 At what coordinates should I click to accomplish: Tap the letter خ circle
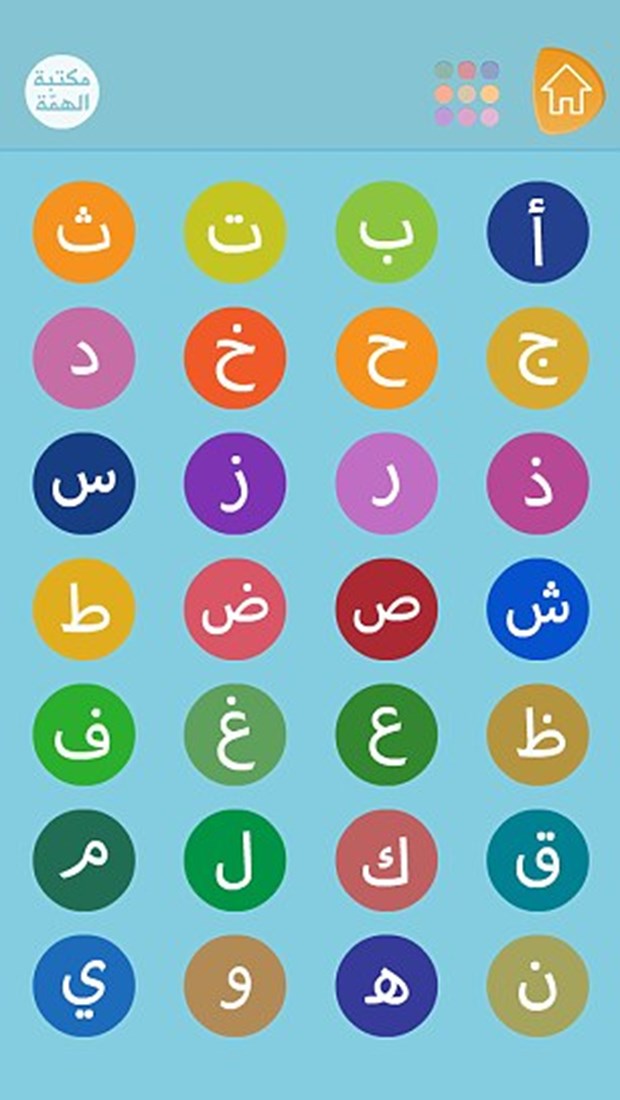pos(235,358)
